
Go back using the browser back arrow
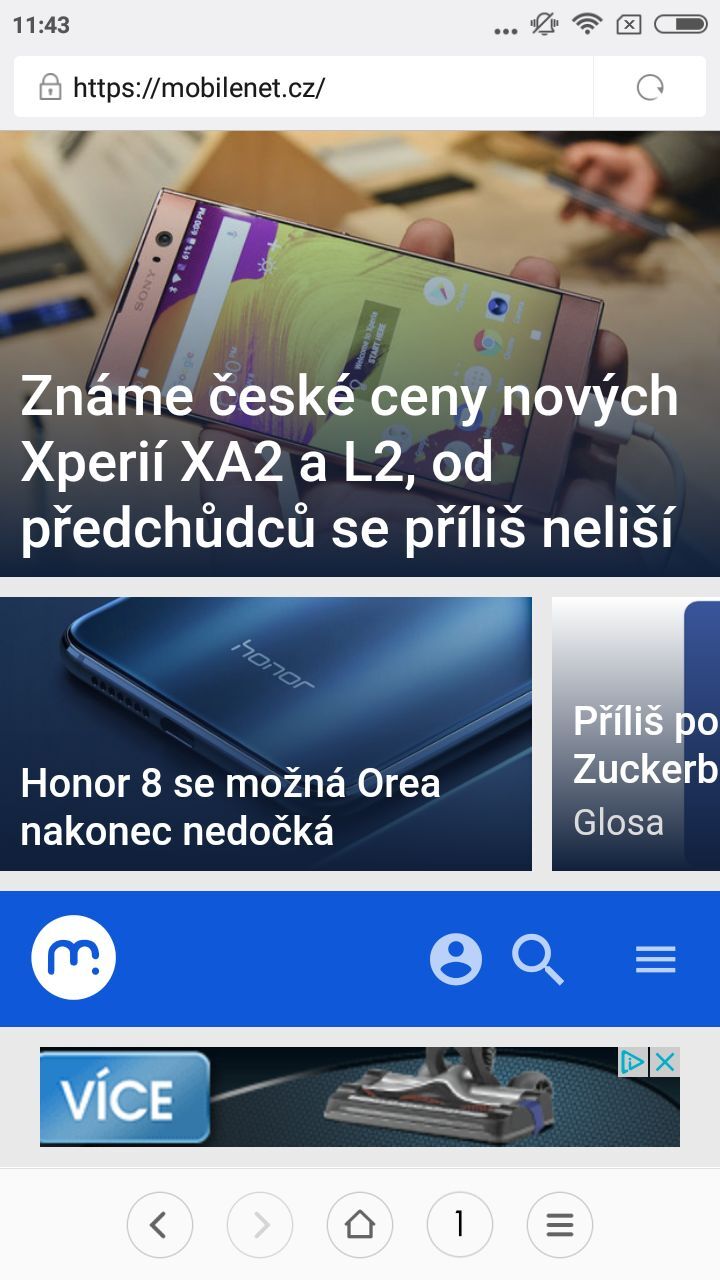[160, 1224]
